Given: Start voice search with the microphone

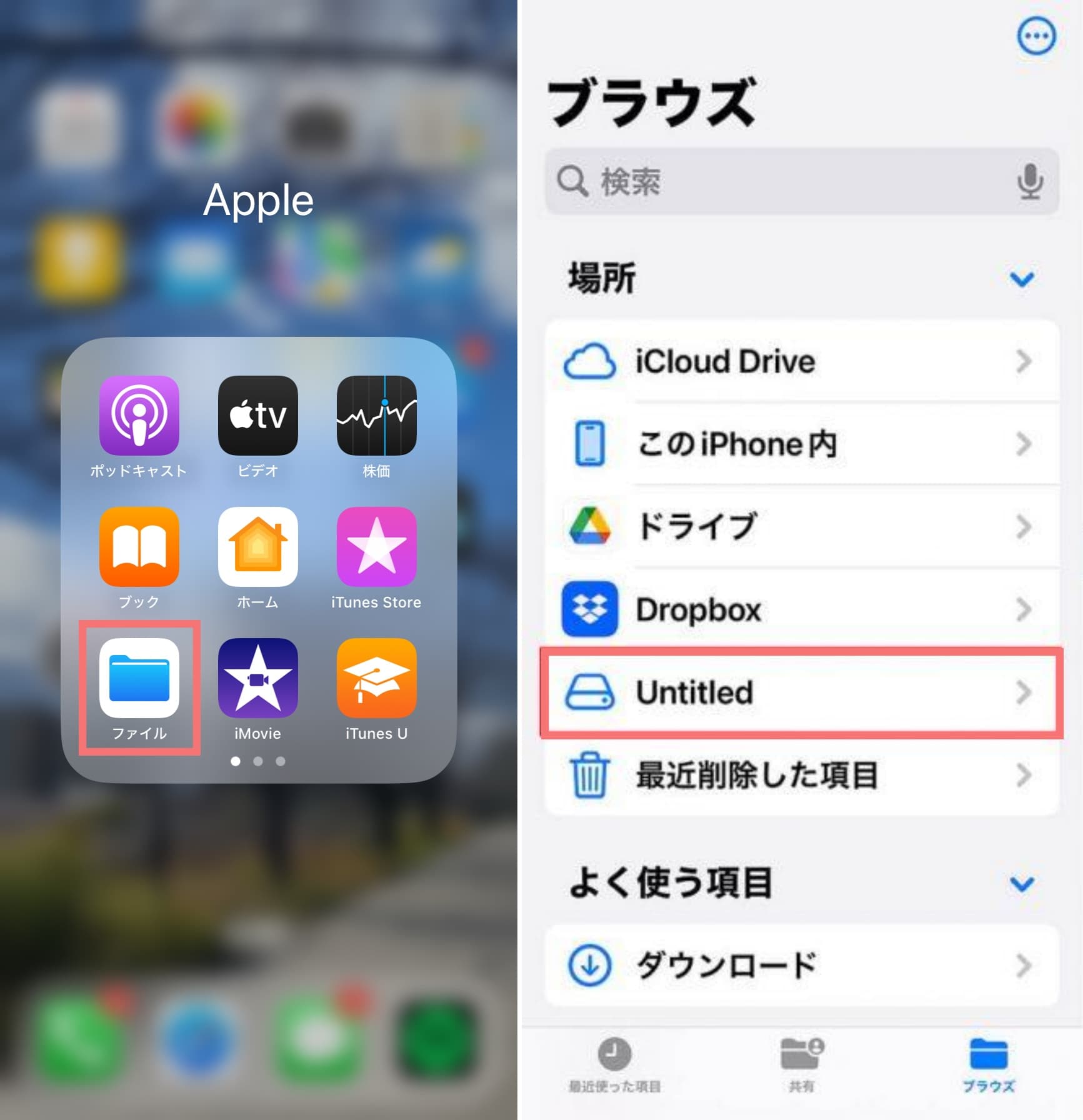Looking at the screenshot, I should (1029, 182).
